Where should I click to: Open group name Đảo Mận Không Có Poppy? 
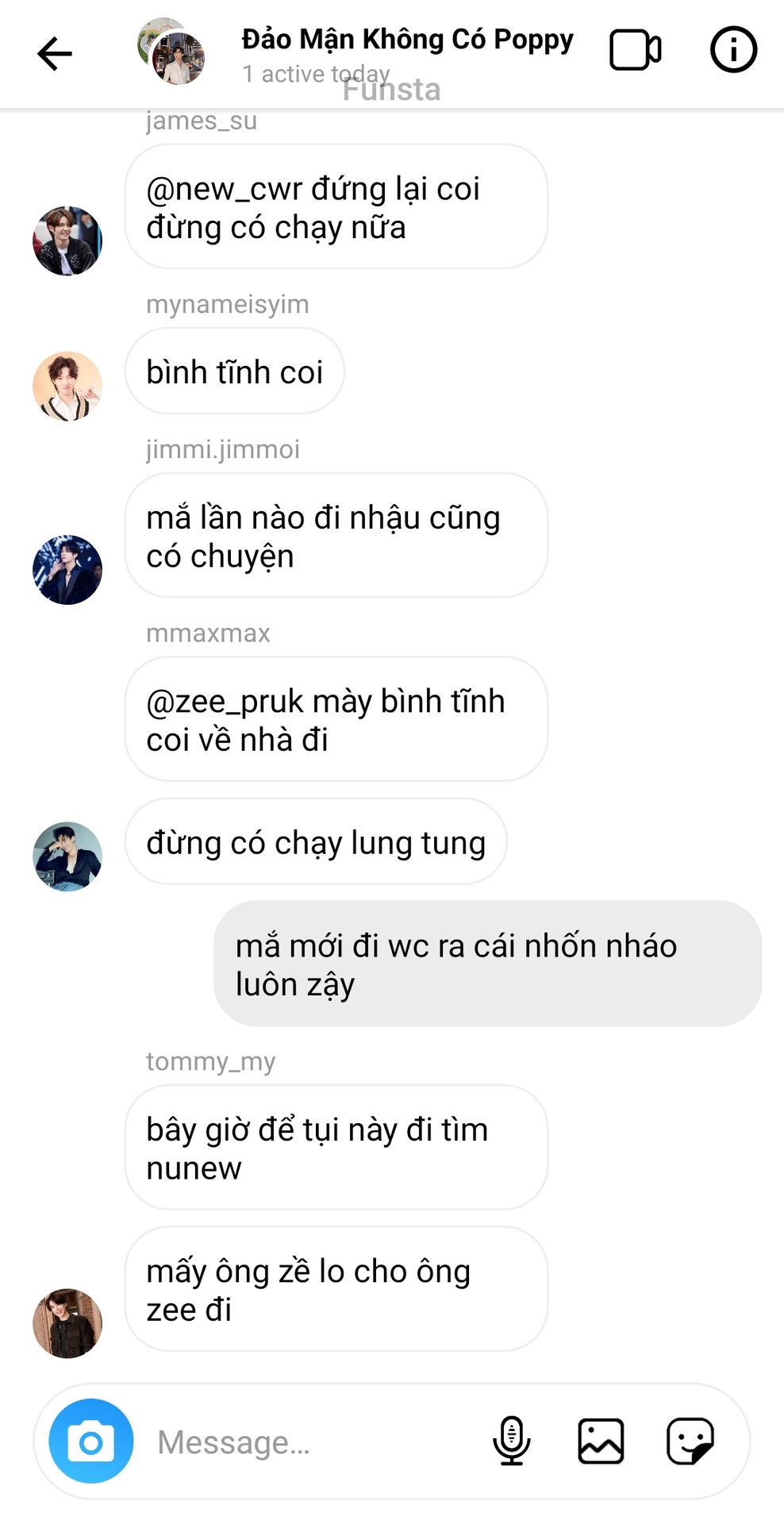(x=406, y=40)
